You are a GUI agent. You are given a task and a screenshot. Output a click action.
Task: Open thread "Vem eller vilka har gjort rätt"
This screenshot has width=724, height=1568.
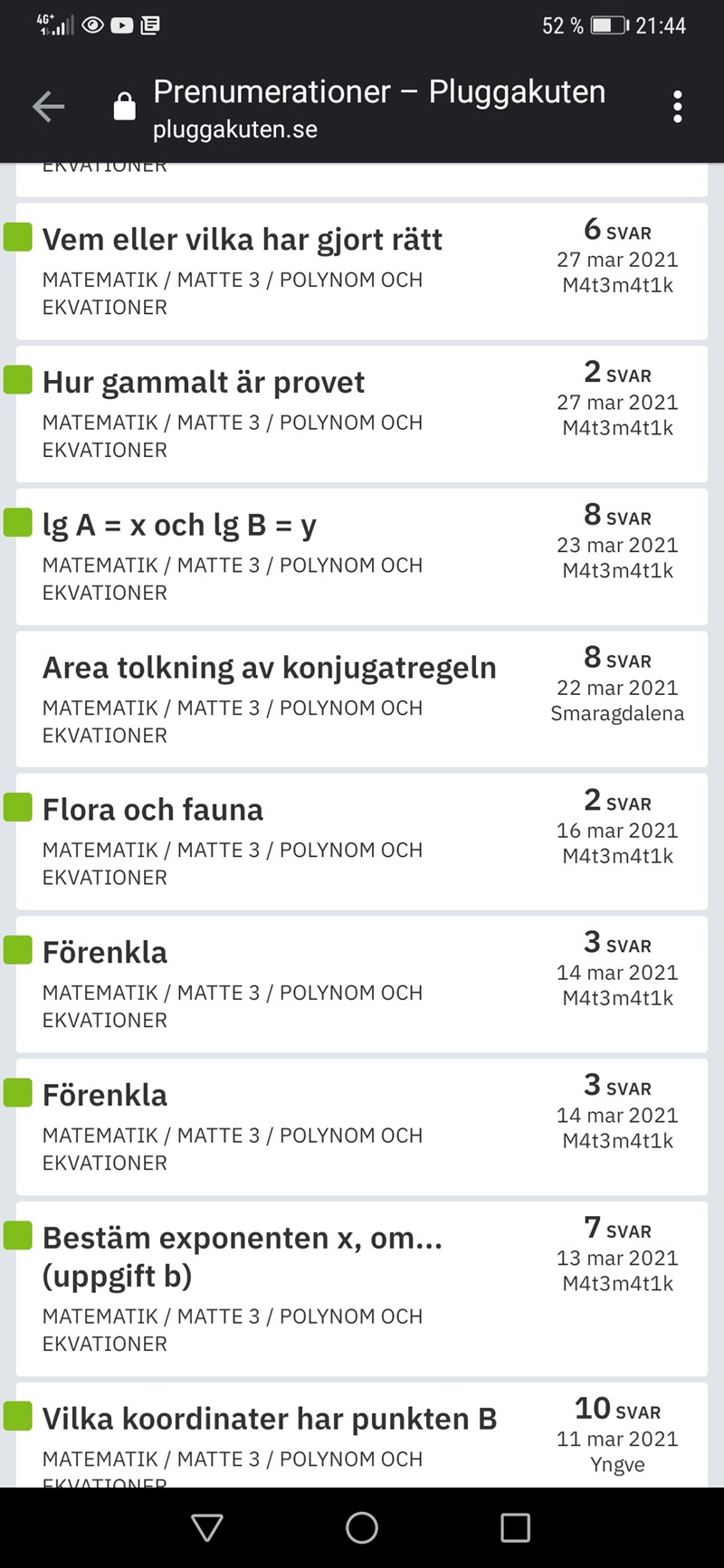click(x=243, y=240)
